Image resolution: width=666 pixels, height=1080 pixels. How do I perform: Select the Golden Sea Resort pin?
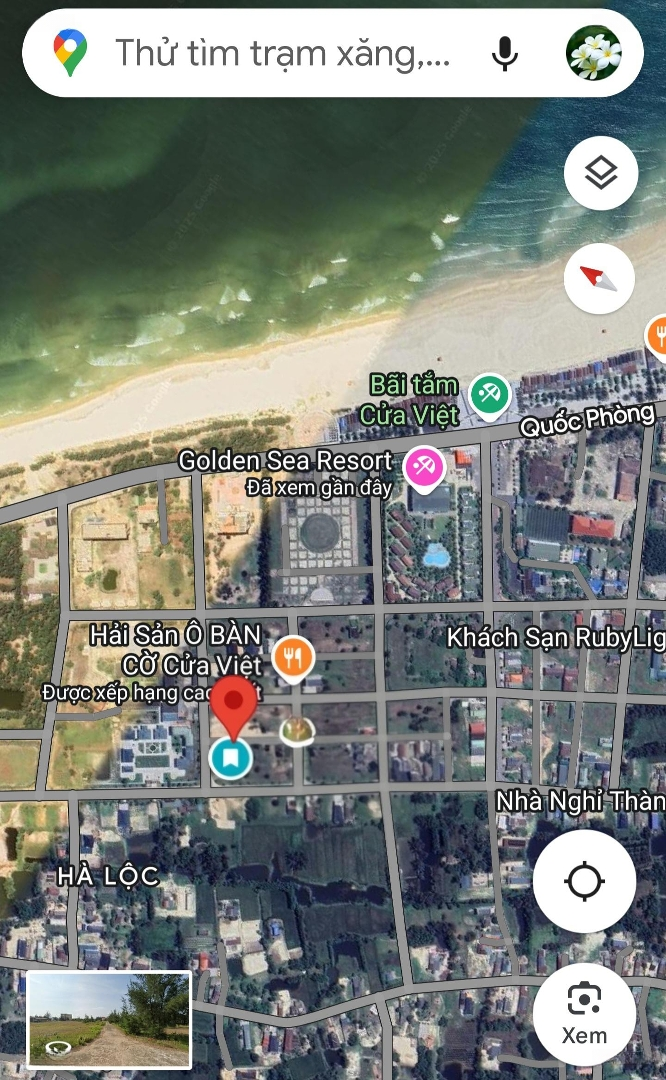click(x=424, y=467)
